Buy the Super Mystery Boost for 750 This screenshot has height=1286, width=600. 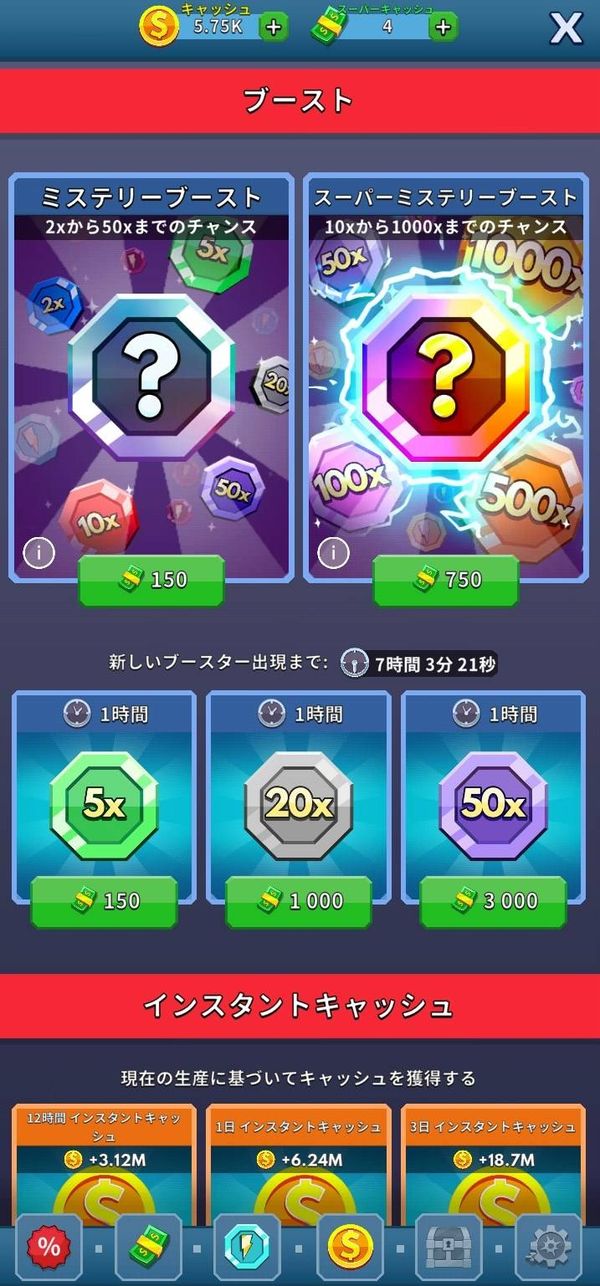click(x=446, y=580)
